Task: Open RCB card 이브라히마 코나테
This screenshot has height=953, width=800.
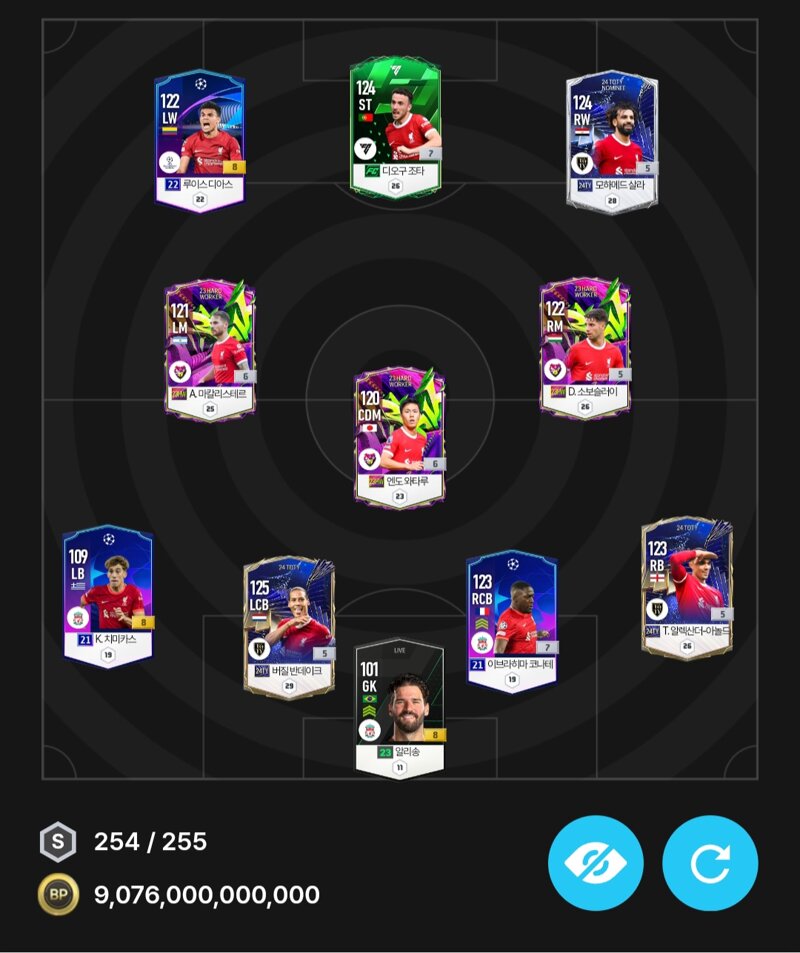Action: click(511, 620)
